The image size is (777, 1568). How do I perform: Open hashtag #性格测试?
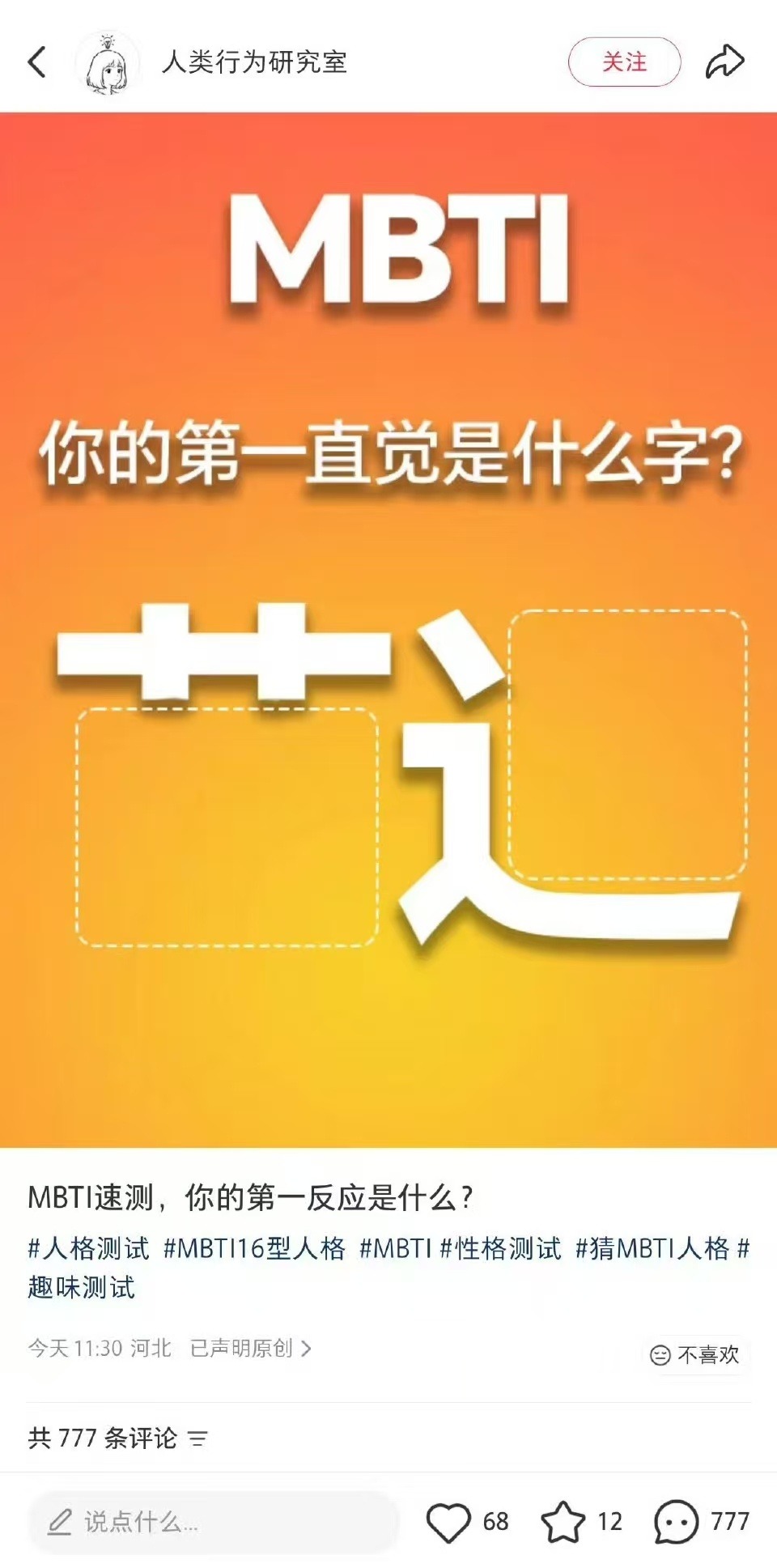[500, 1248]
